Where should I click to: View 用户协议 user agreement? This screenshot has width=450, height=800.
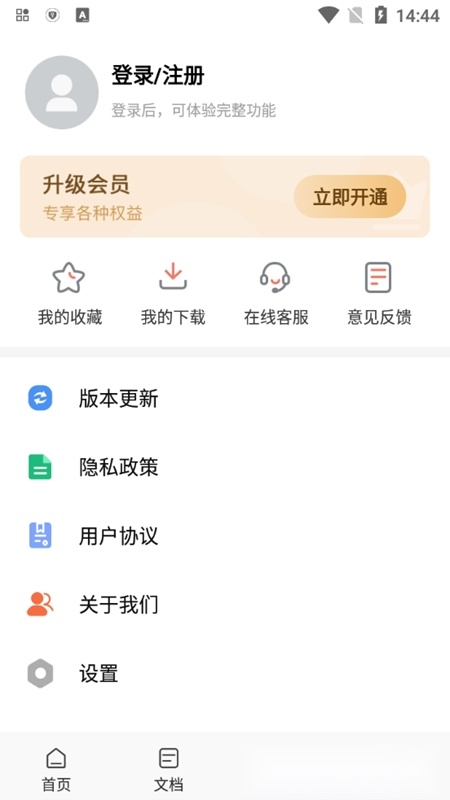225,536
